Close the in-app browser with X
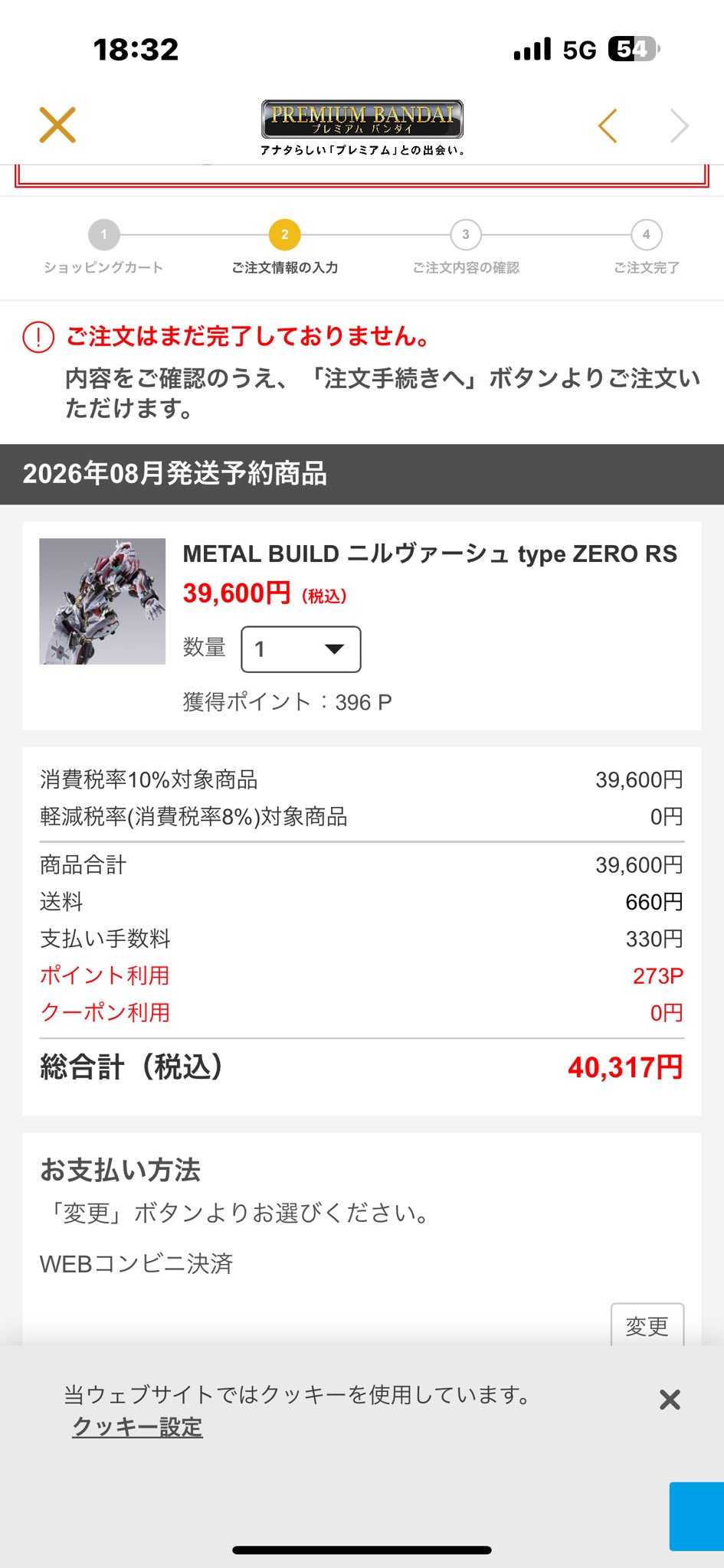The height and width of the screenshot is (1568, 724). 57,125
